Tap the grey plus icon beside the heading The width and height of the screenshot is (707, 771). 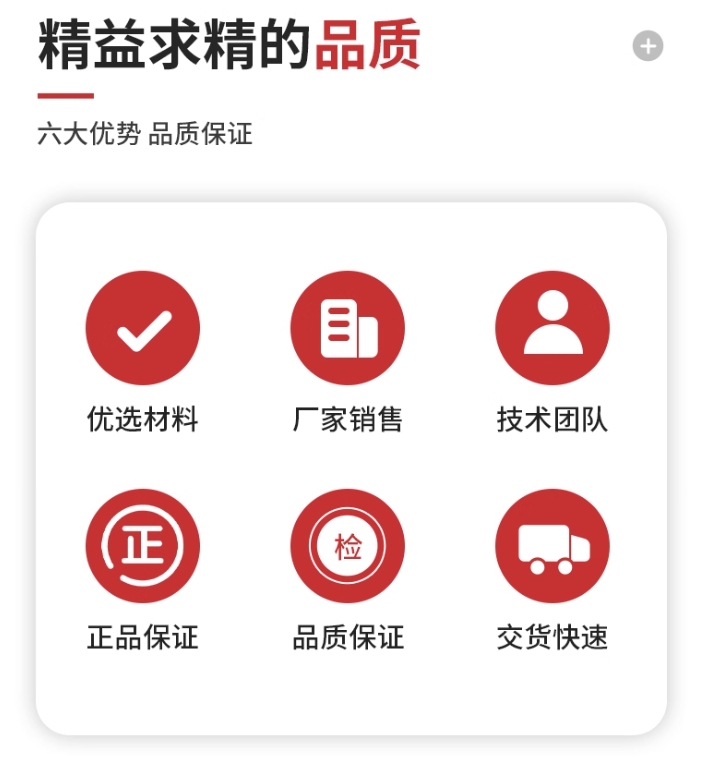point(648,46)
